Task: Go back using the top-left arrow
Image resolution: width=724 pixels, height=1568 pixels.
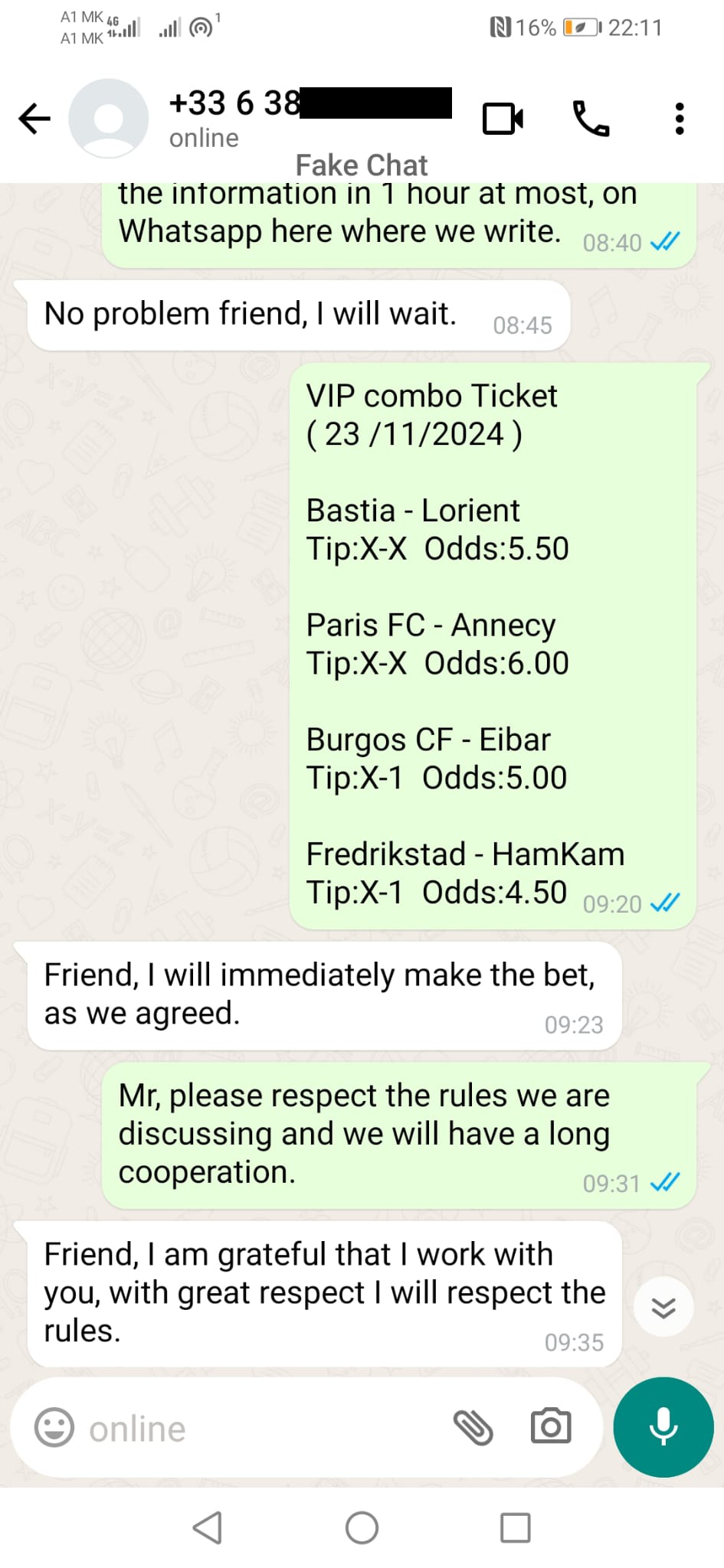Action: tap(34, 119)
